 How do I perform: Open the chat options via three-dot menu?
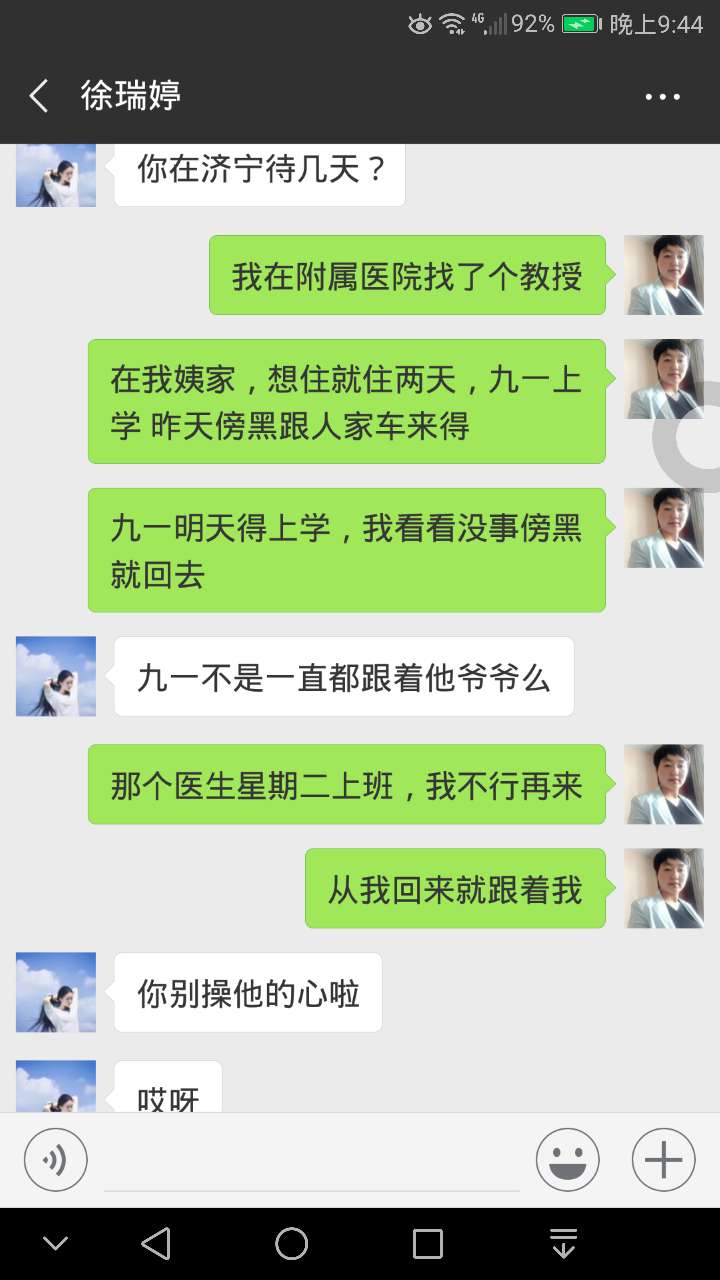(x=662, y=96)
